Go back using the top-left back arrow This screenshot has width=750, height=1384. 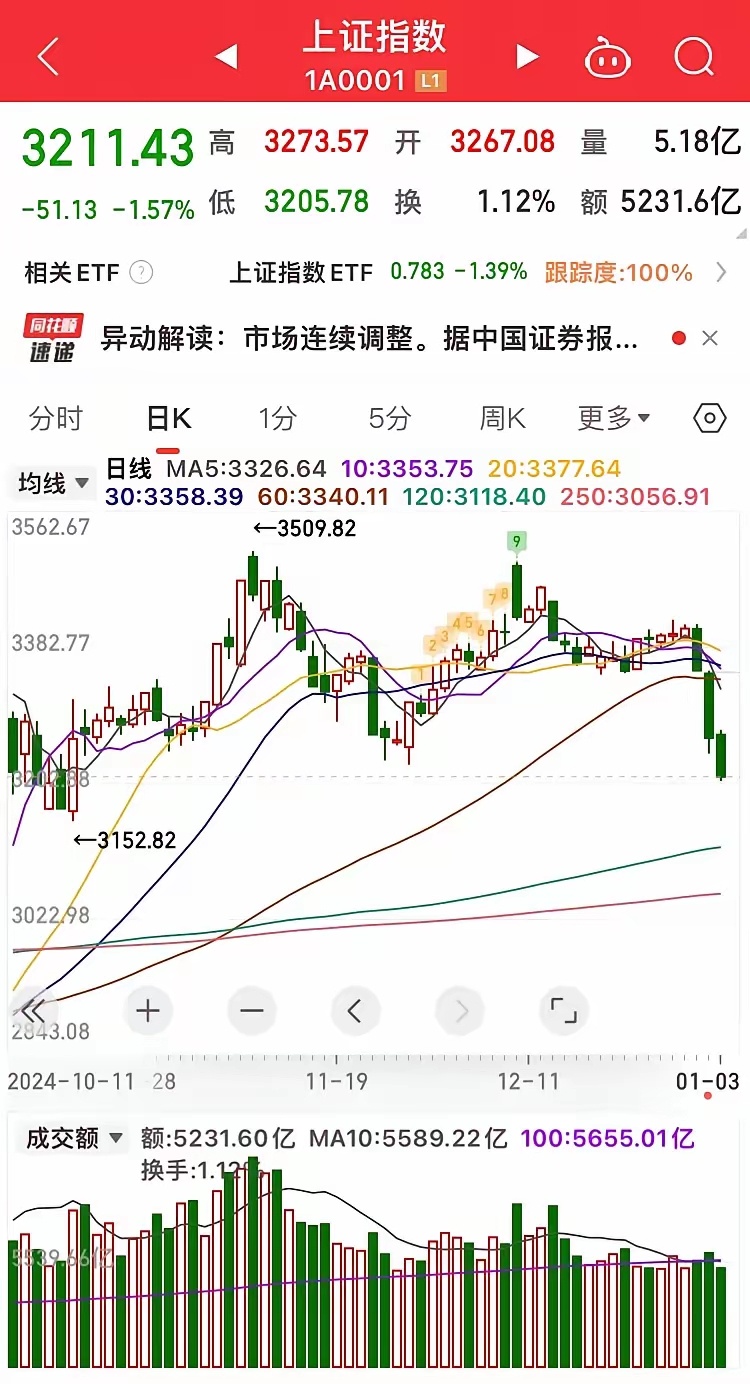pos(47,57)
